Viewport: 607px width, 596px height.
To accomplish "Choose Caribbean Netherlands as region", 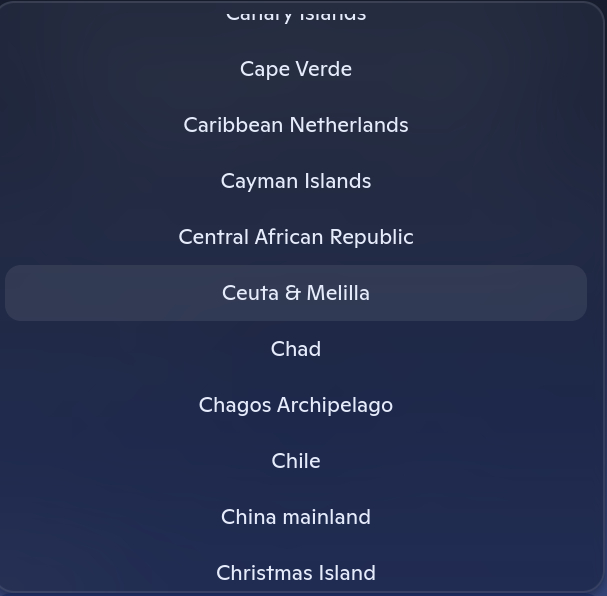I will [295, 125].
